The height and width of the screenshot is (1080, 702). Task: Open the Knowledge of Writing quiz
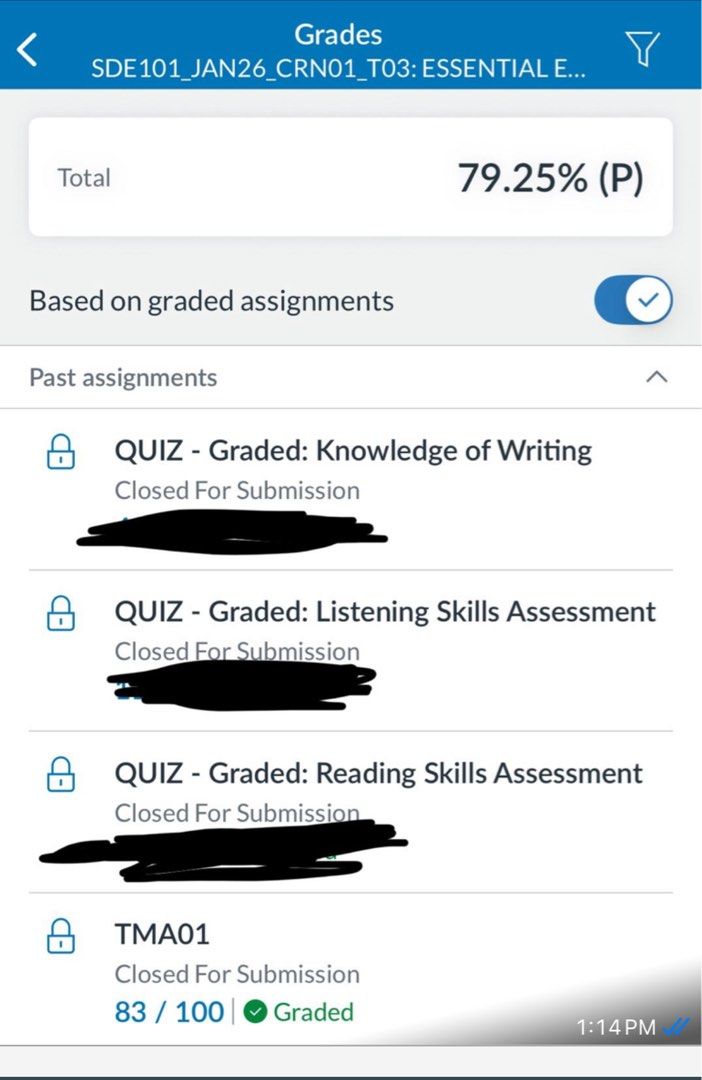point(351,490)
